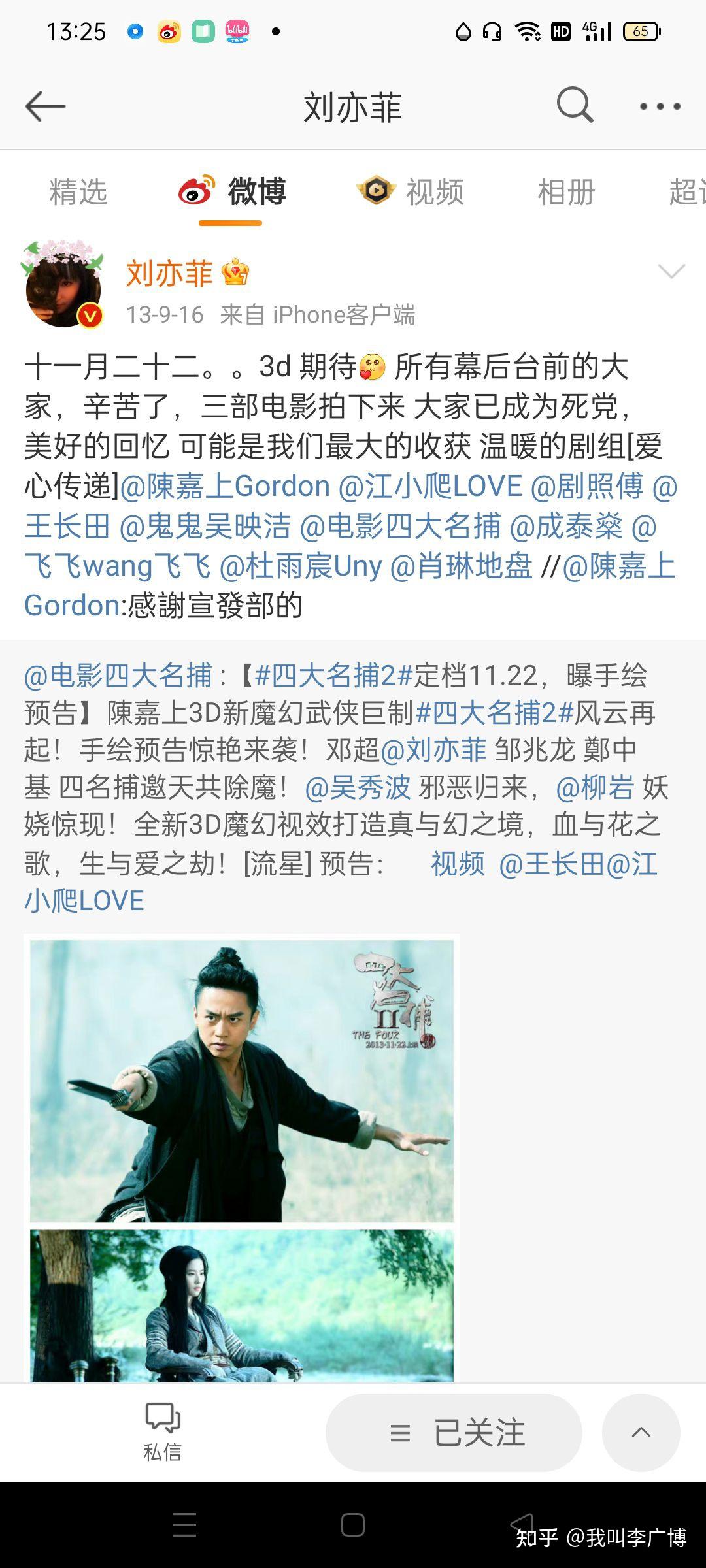
Task: Open the 视频 trailer link in the repost
Action: pyautogui.click(x=458, y=864)
